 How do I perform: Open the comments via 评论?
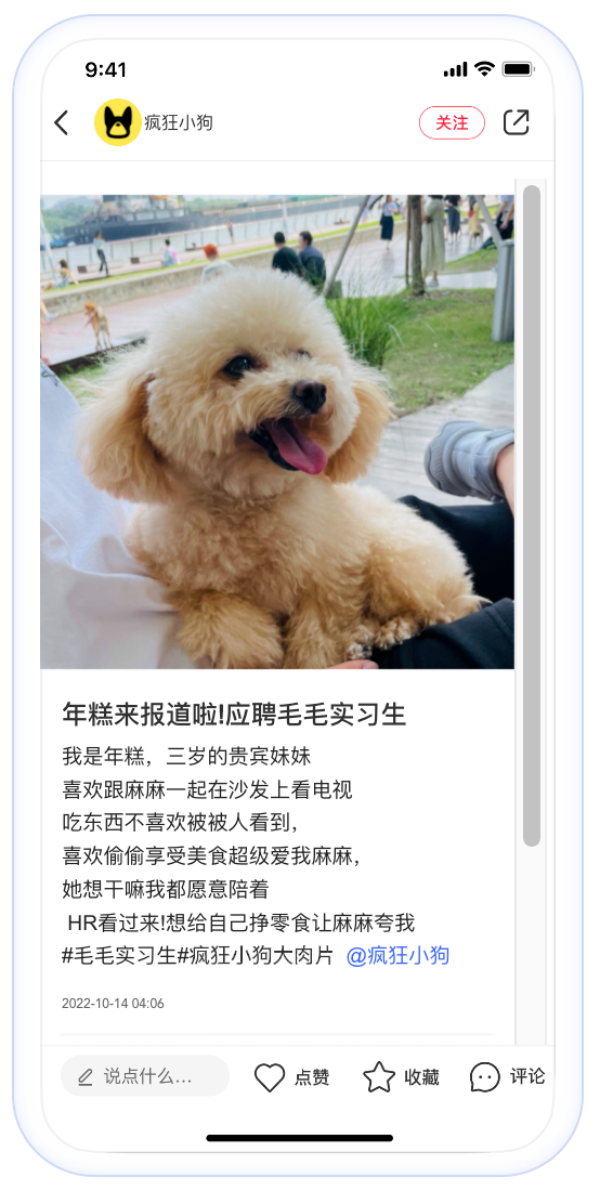tap(507, 1077)
